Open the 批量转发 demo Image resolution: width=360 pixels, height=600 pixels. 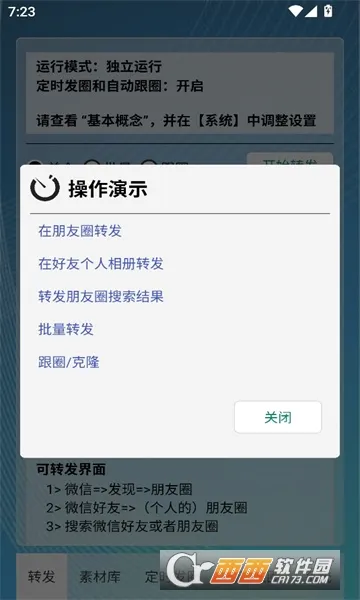(x=66, y=329)
